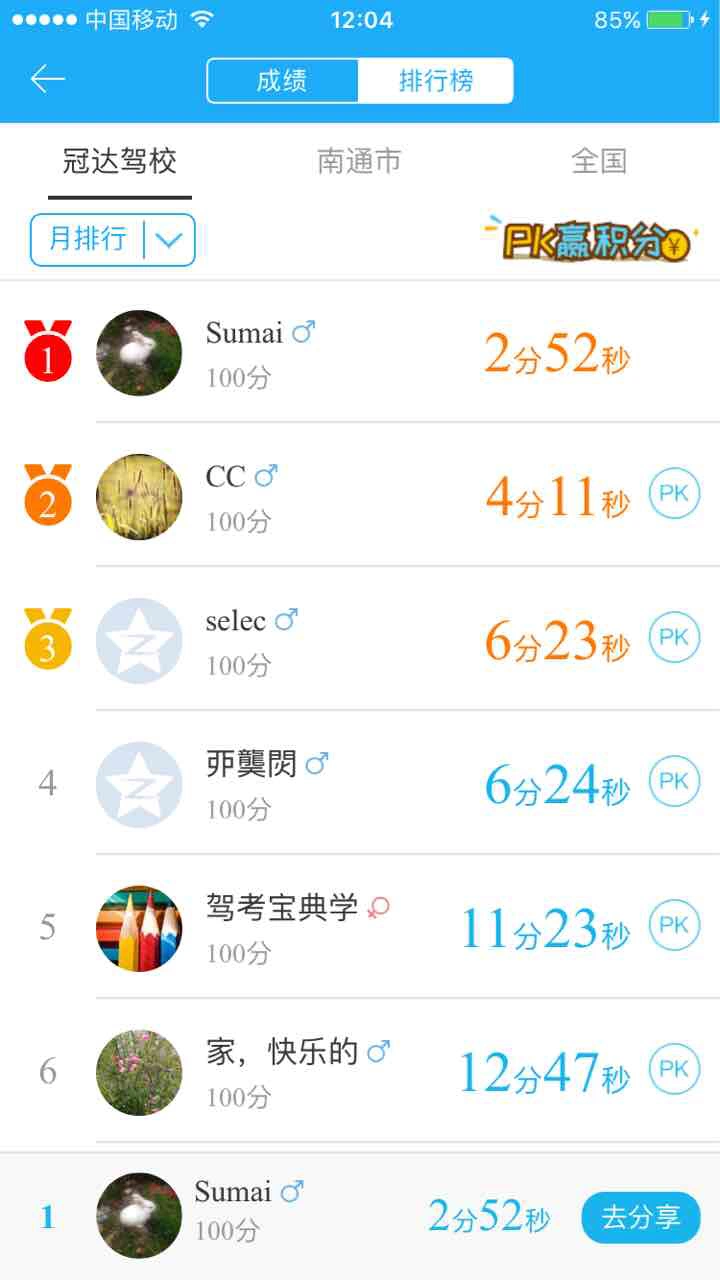Open CC's profile avatar
This screenshot has width=720, height=1280.
pos(139,497)
